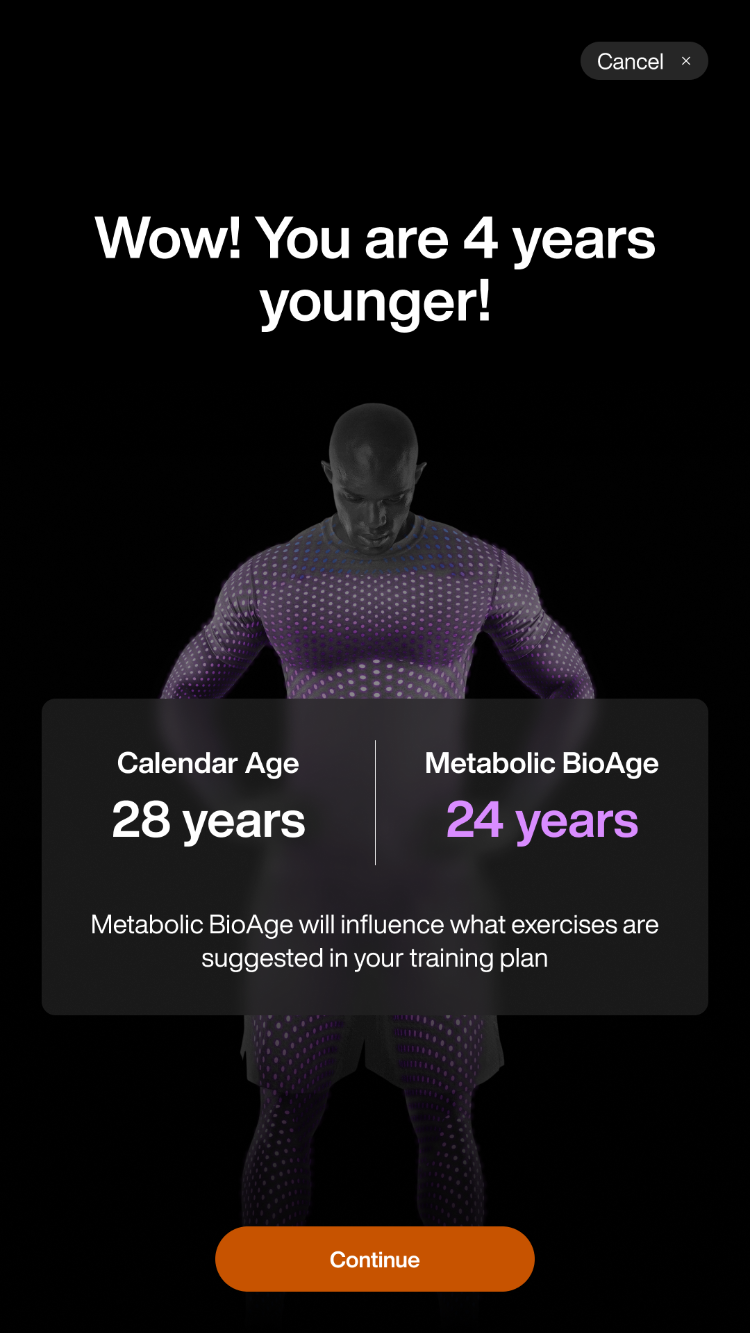Select the Metabolic BioAge heading
Image resolution: width=750 pixels, height=1333 pixels.
[542, 763]
